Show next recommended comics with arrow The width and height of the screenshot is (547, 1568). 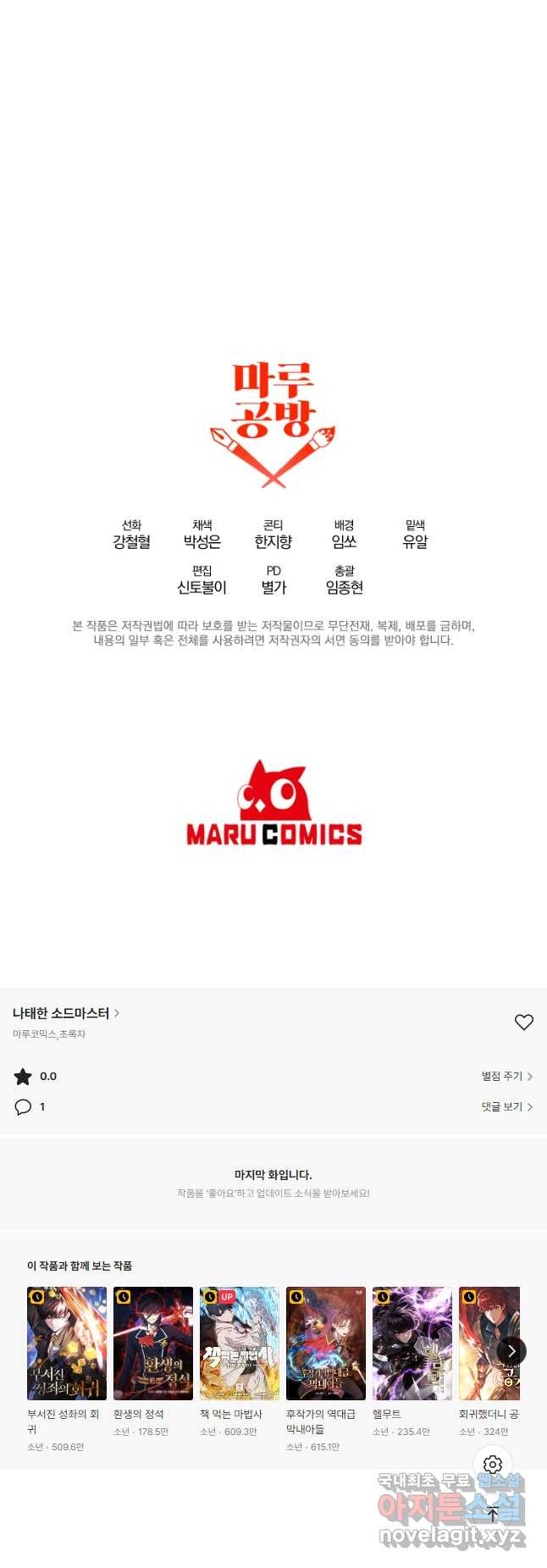[511, 1351]
